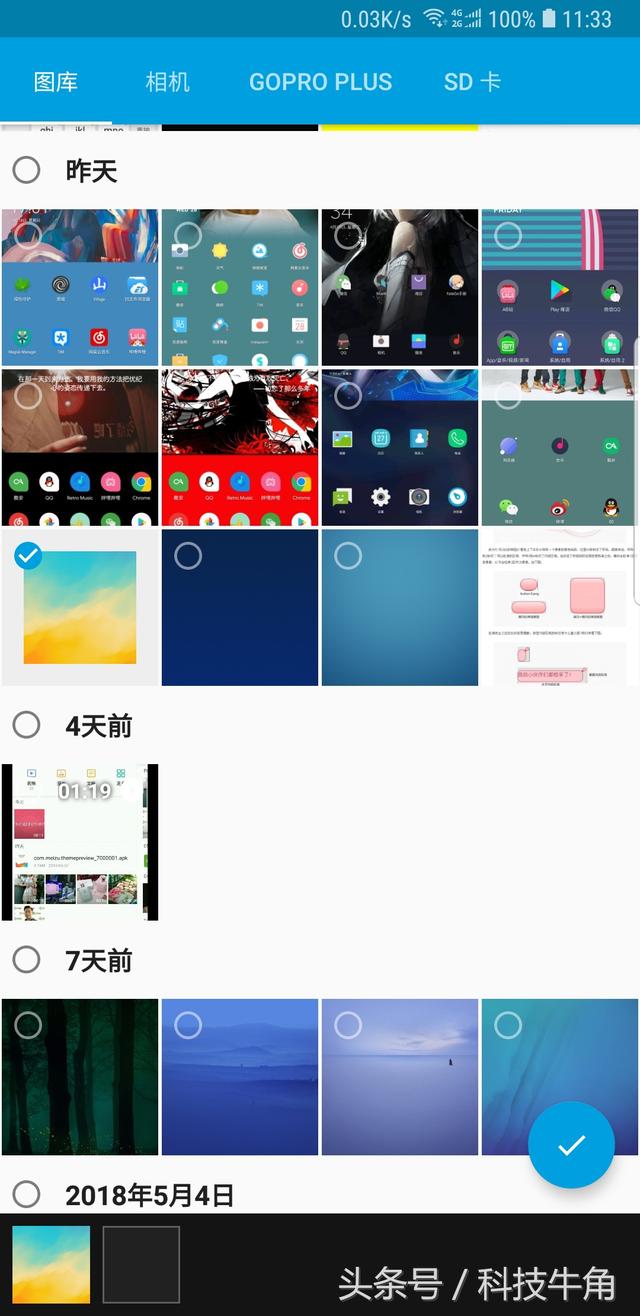Viewport: 640px width, 1316px height.
Task: Select all items from 4天前
Action: coord(26,725)
